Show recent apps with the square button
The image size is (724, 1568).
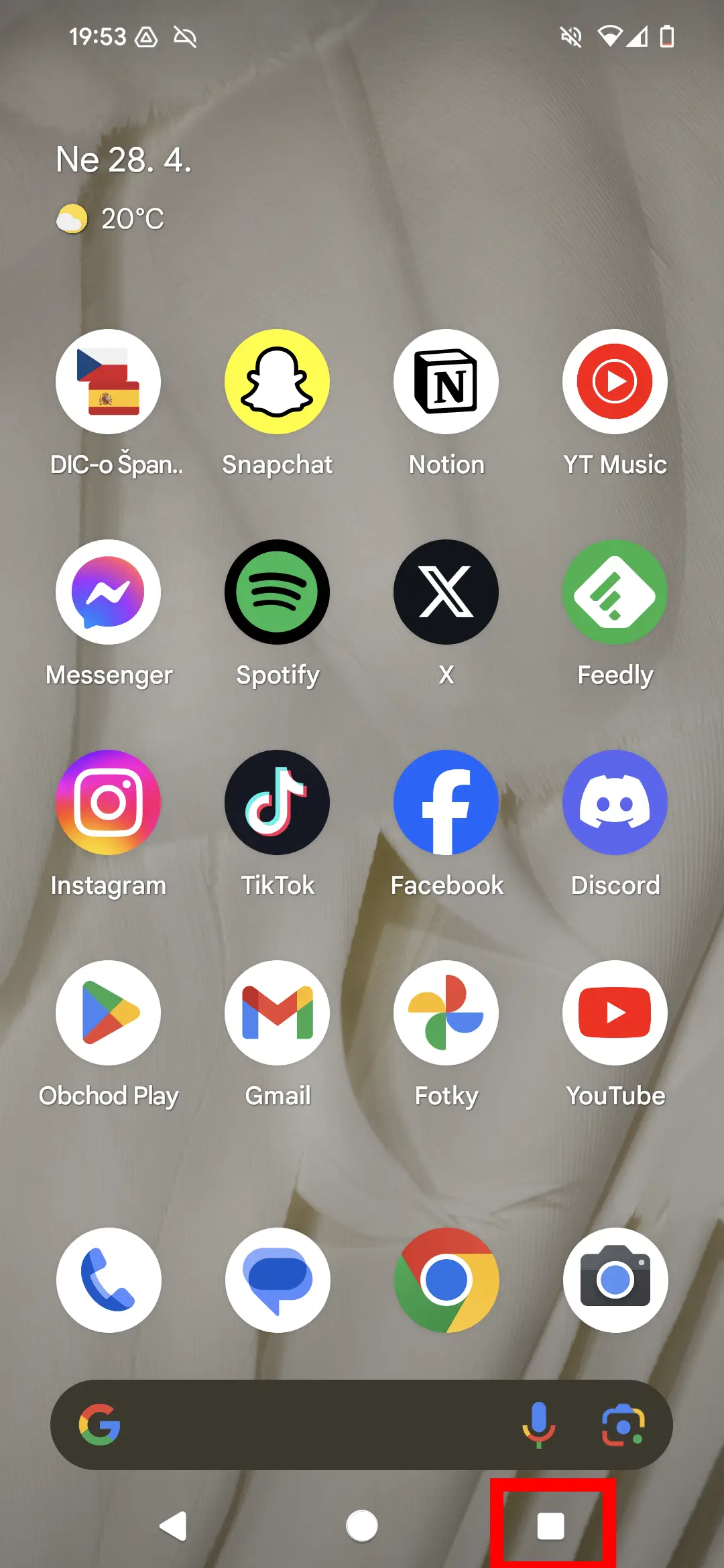pos(551,1526)
